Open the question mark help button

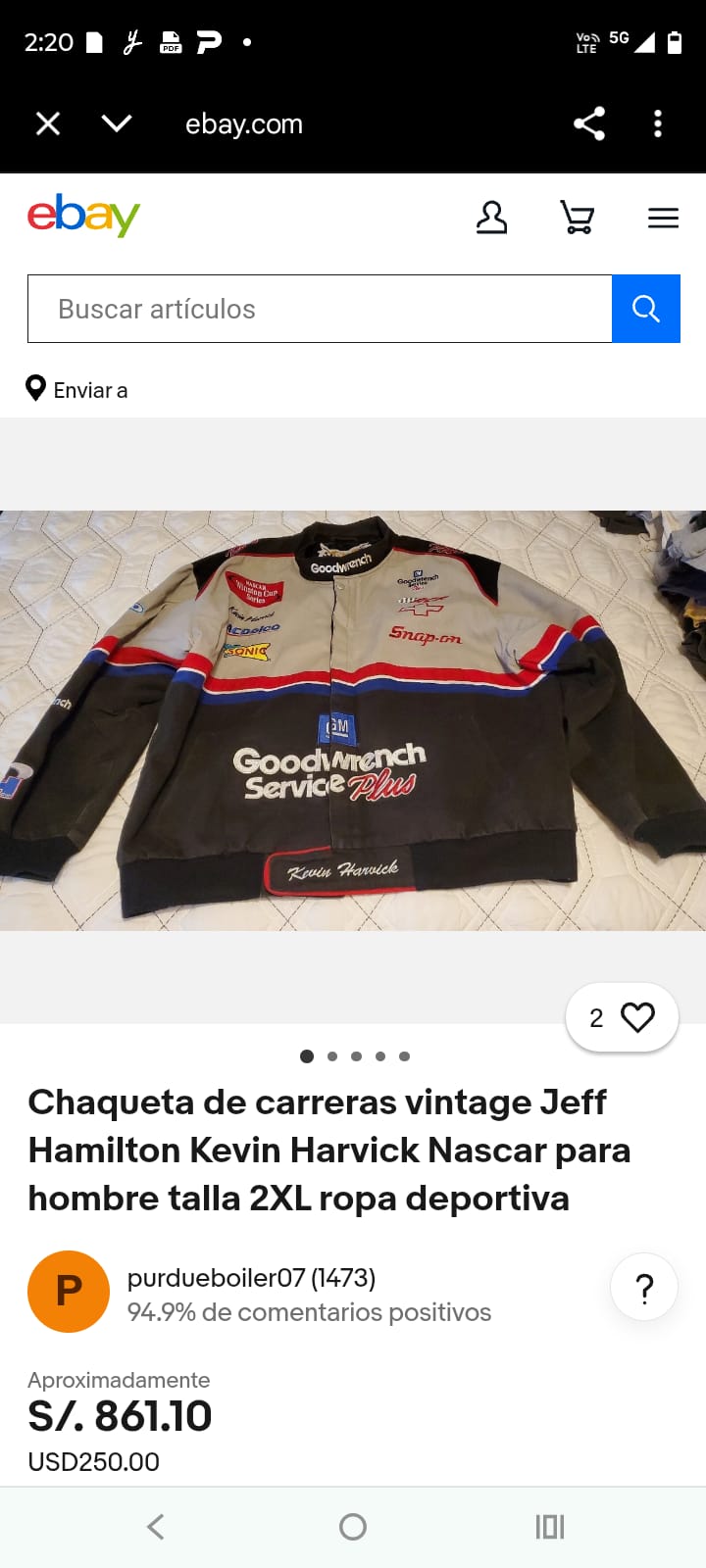coord(644,1287)
